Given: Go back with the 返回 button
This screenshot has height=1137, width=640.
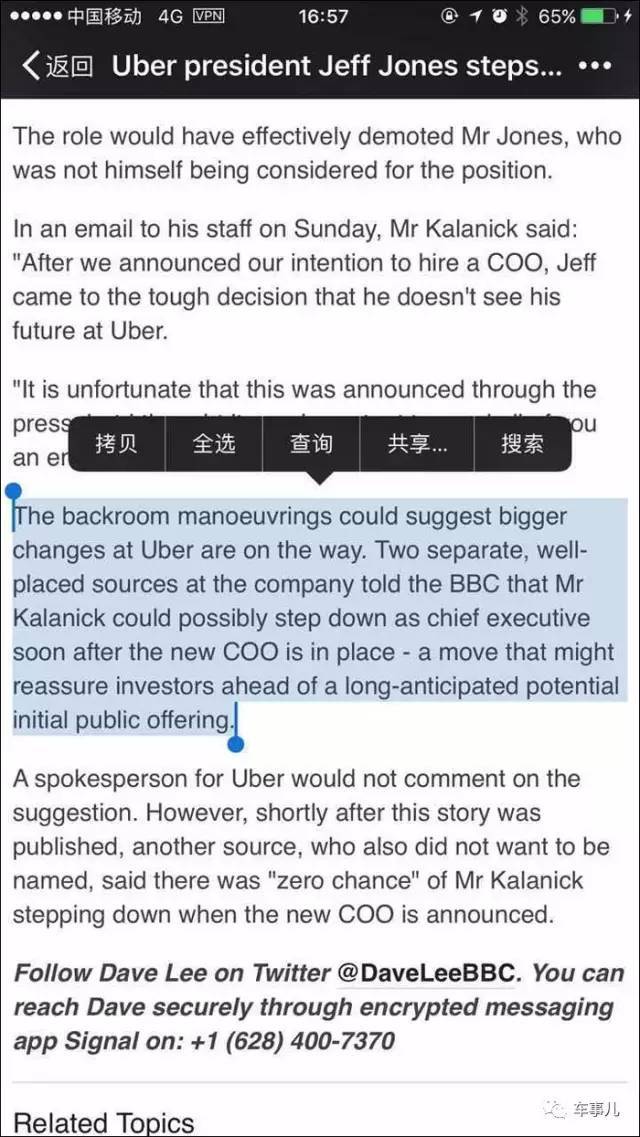Looking at the screenshot, I should point(57,67).
